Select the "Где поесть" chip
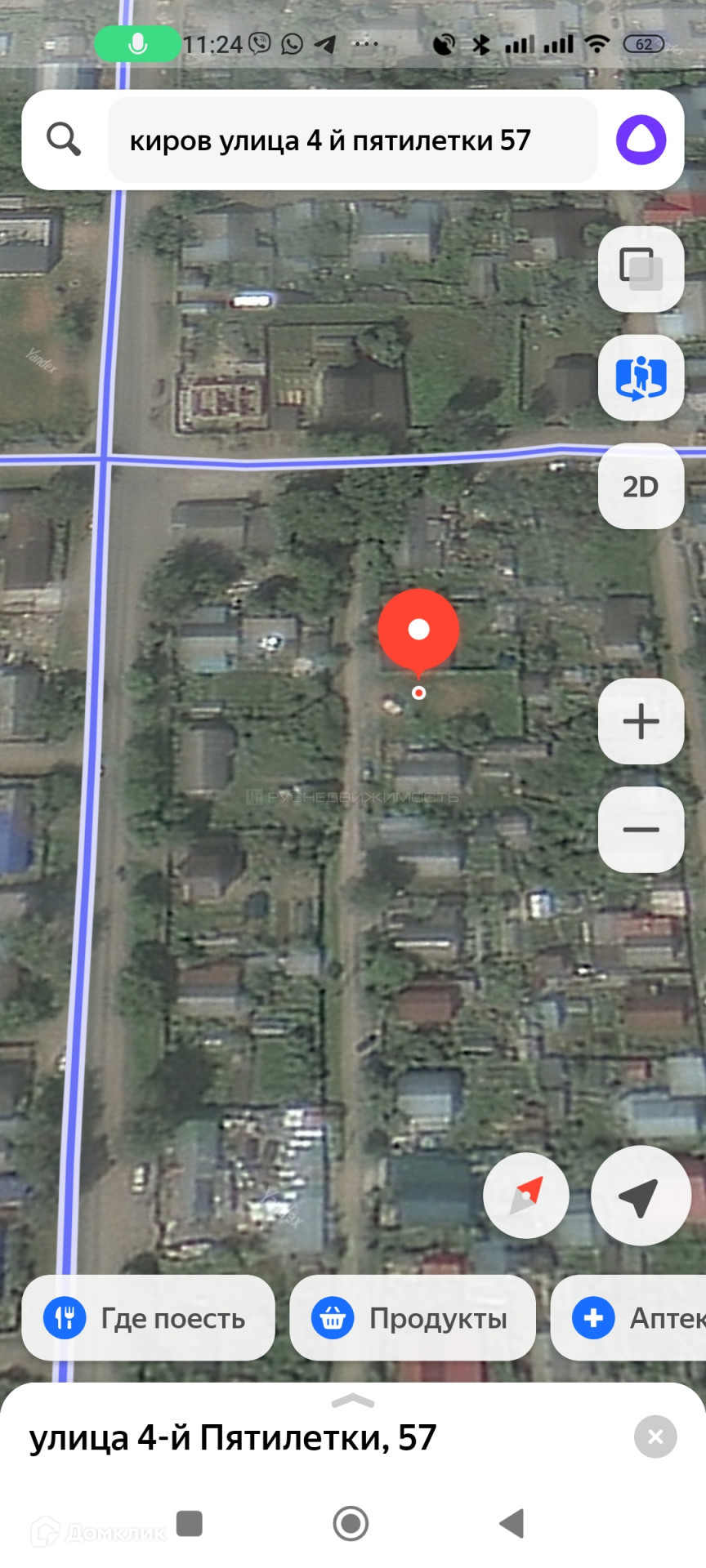Screen dimensions: 706x1568 point(148,1318)
